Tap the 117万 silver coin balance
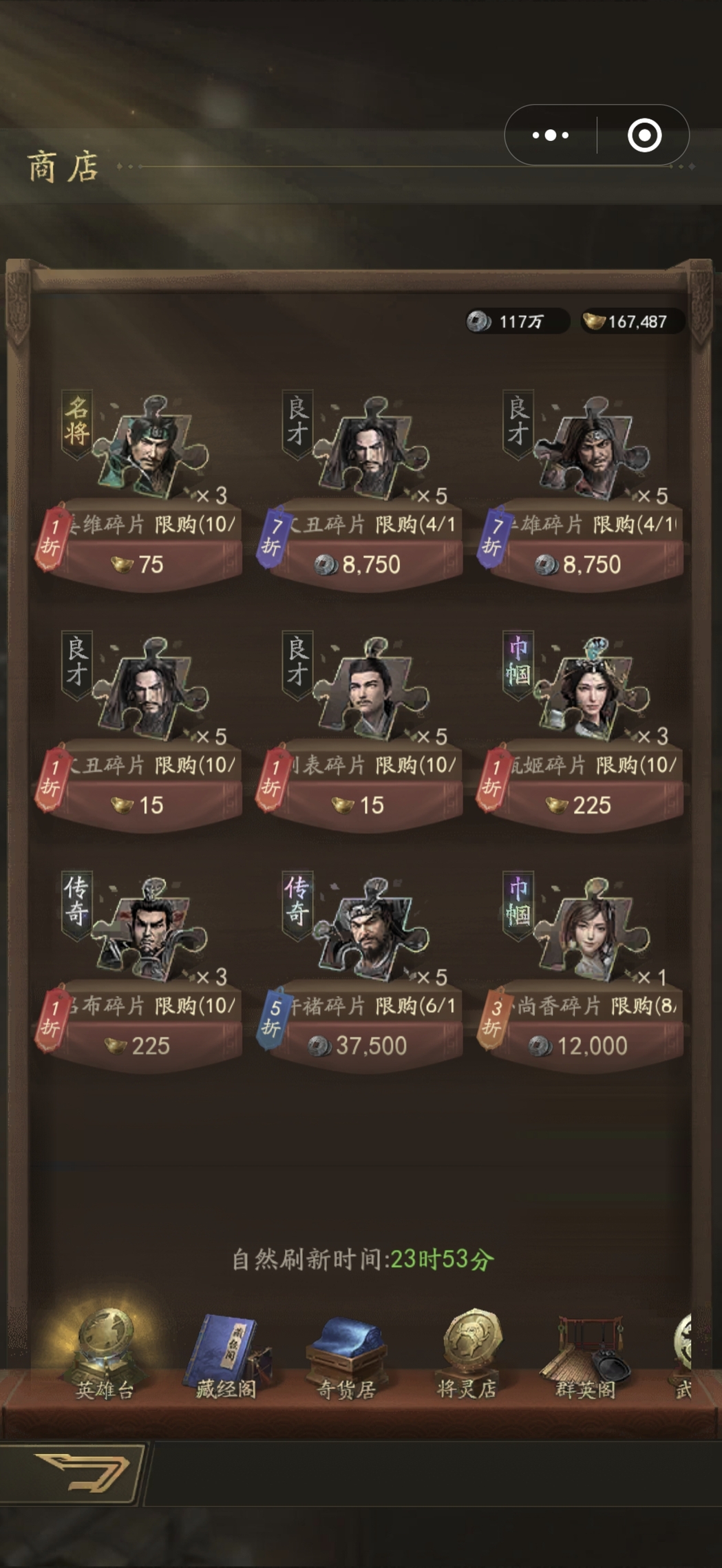The width and height of the screenshot is (722, 1568). coord(516,321)
